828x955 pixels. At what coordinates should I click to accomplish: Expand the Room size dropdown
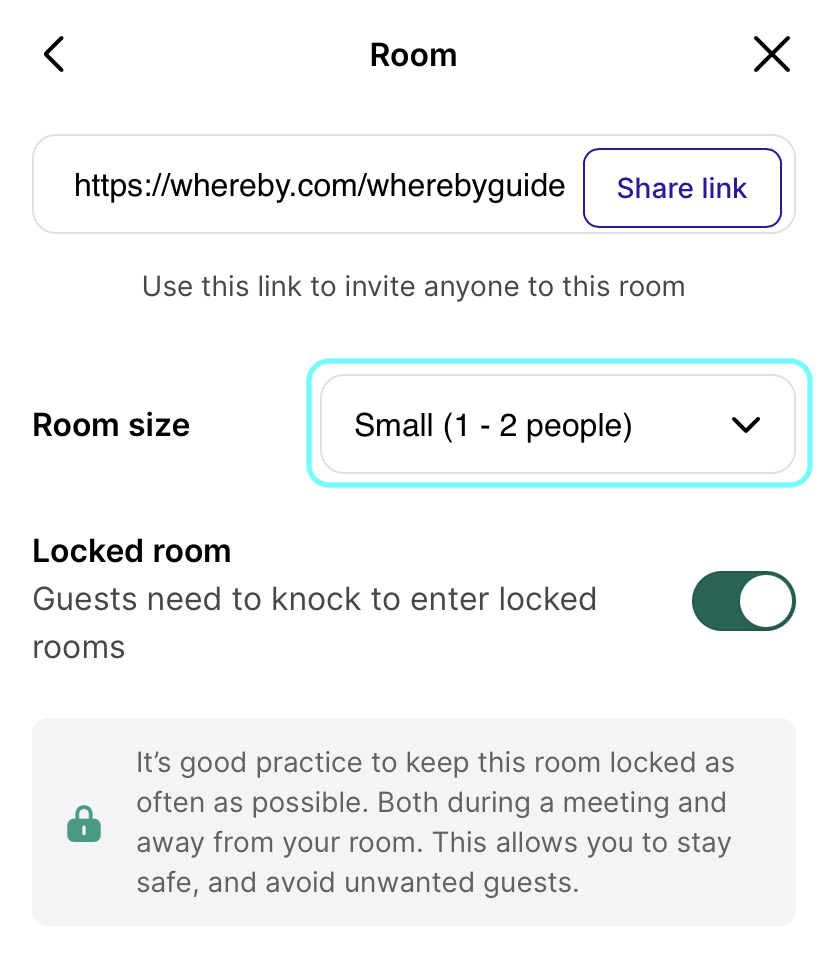[557, 426]
